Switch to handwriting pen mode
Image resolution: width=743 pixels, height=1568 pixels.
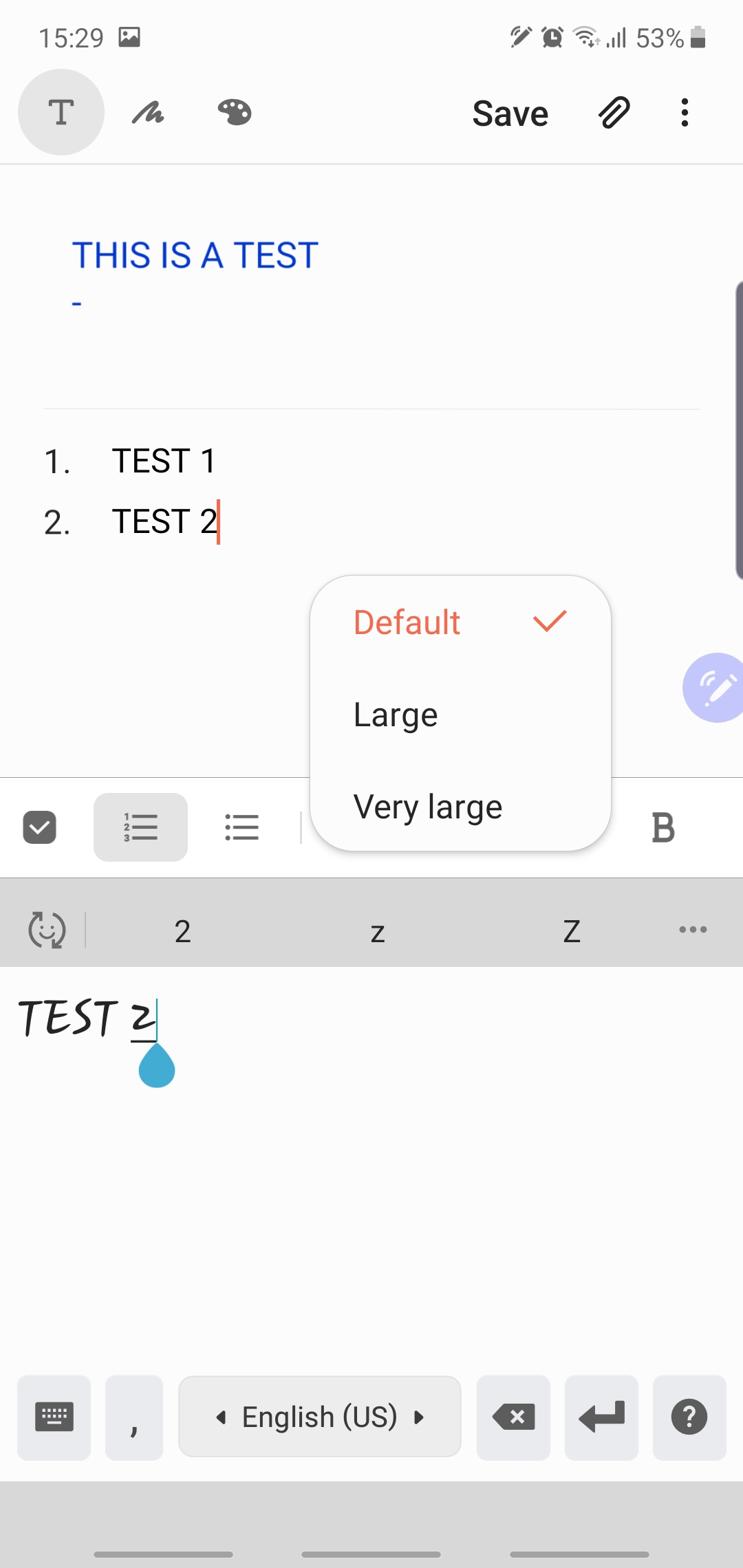[x=148, y=112]
